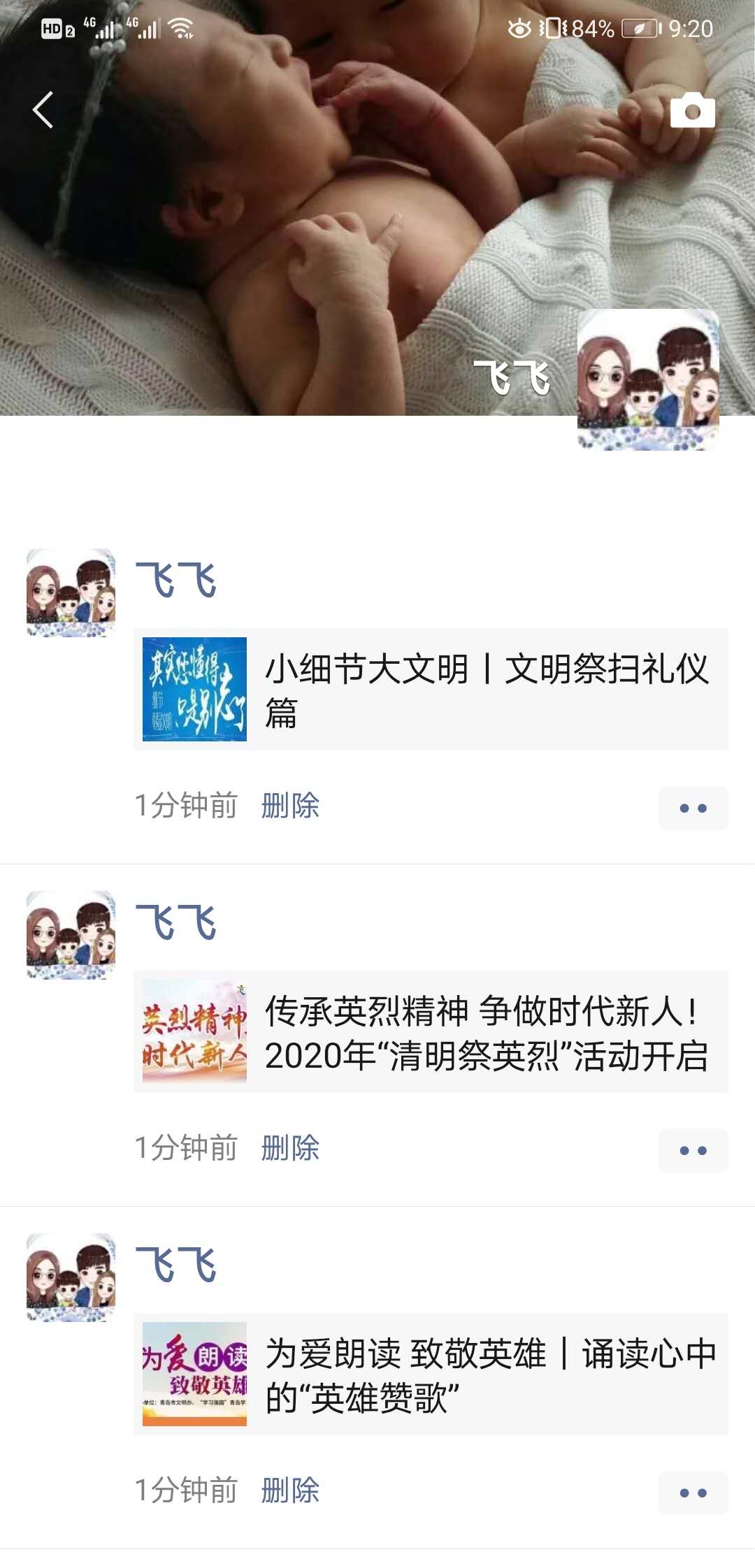755x1568 pixels.
Task: Delete the 清明祭英烈 post
Action: point(290,1148)
